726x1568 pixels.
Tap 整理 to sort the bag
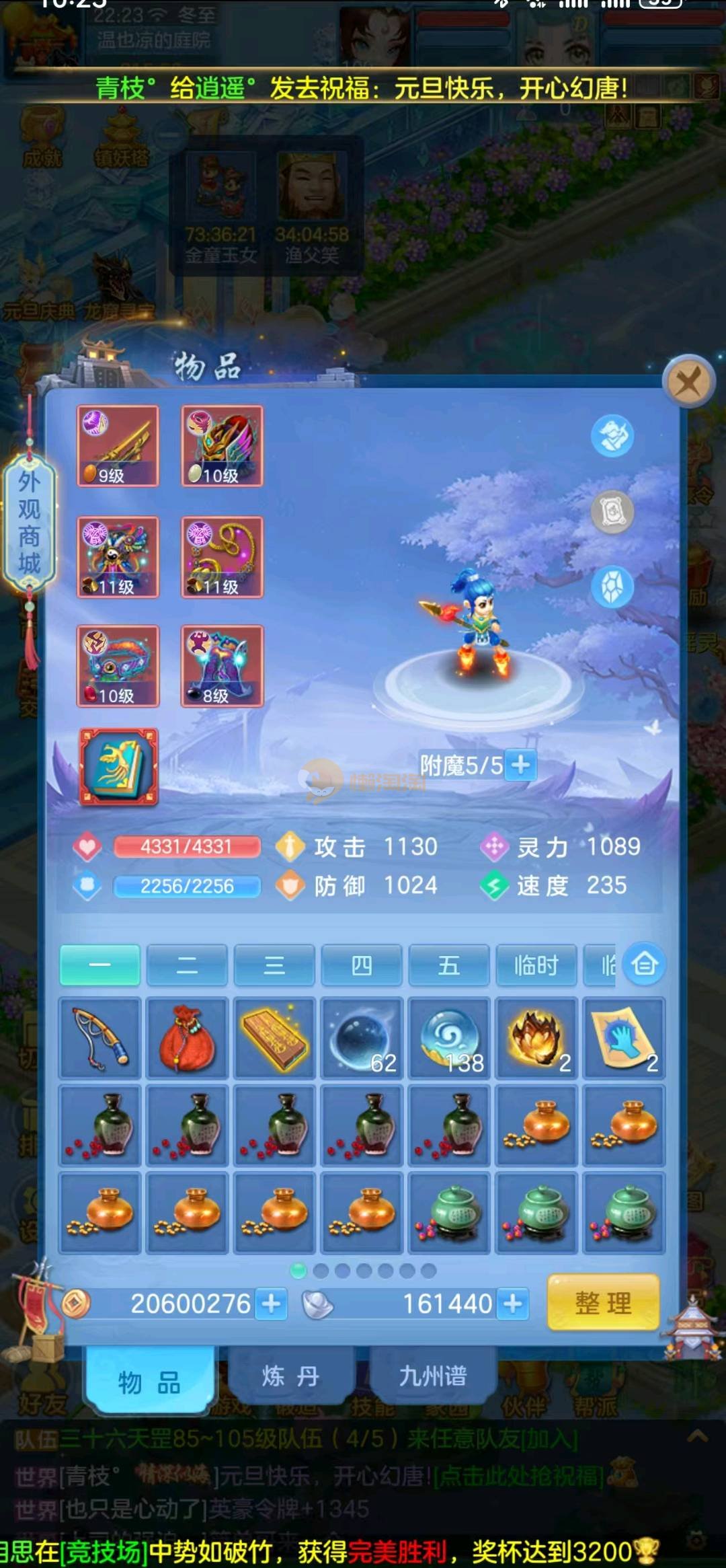pyautogui.click(x=603, y=1302)
